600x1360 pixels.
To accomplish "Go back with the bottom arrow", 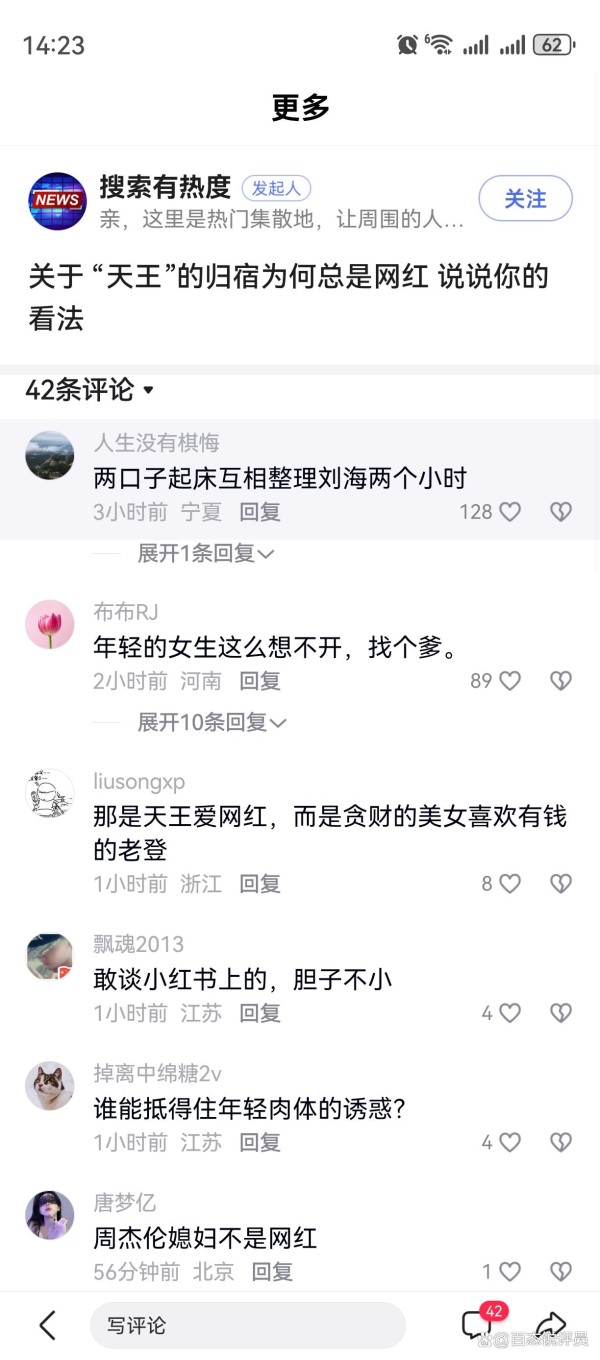I will coord(47,1326).
